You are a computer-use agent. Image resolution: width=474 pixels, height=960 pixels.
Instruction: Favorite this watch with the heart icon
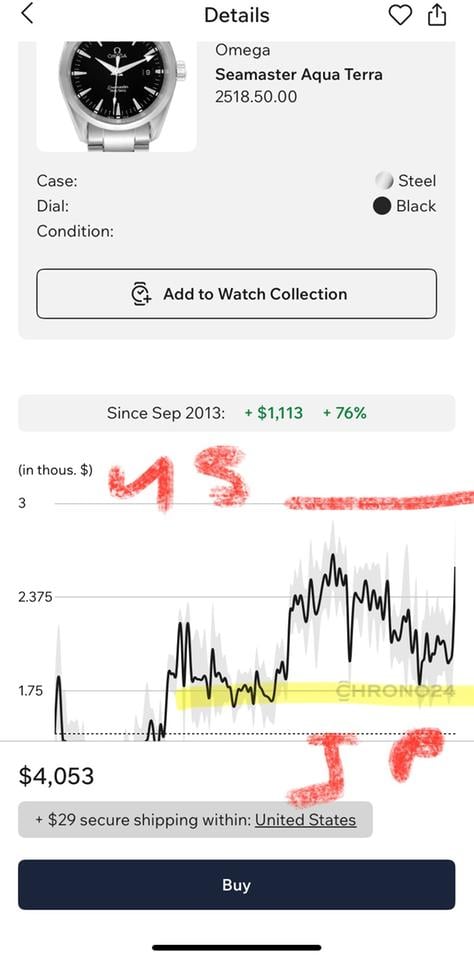tap(401, 15)
